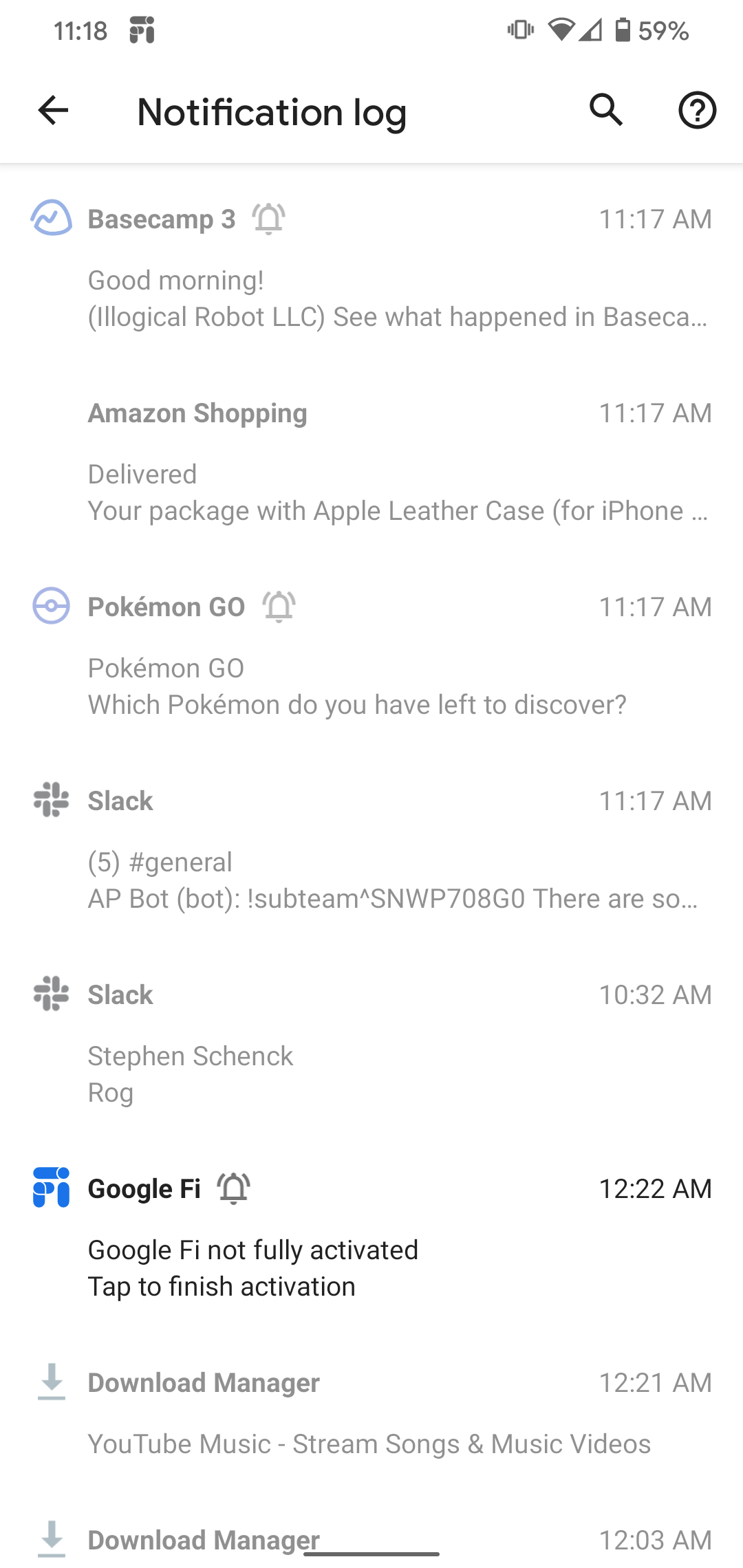Click the notification bell next to Google Fi
This screenshot has width=743, height=1568.
click(x=234, y=1188)
